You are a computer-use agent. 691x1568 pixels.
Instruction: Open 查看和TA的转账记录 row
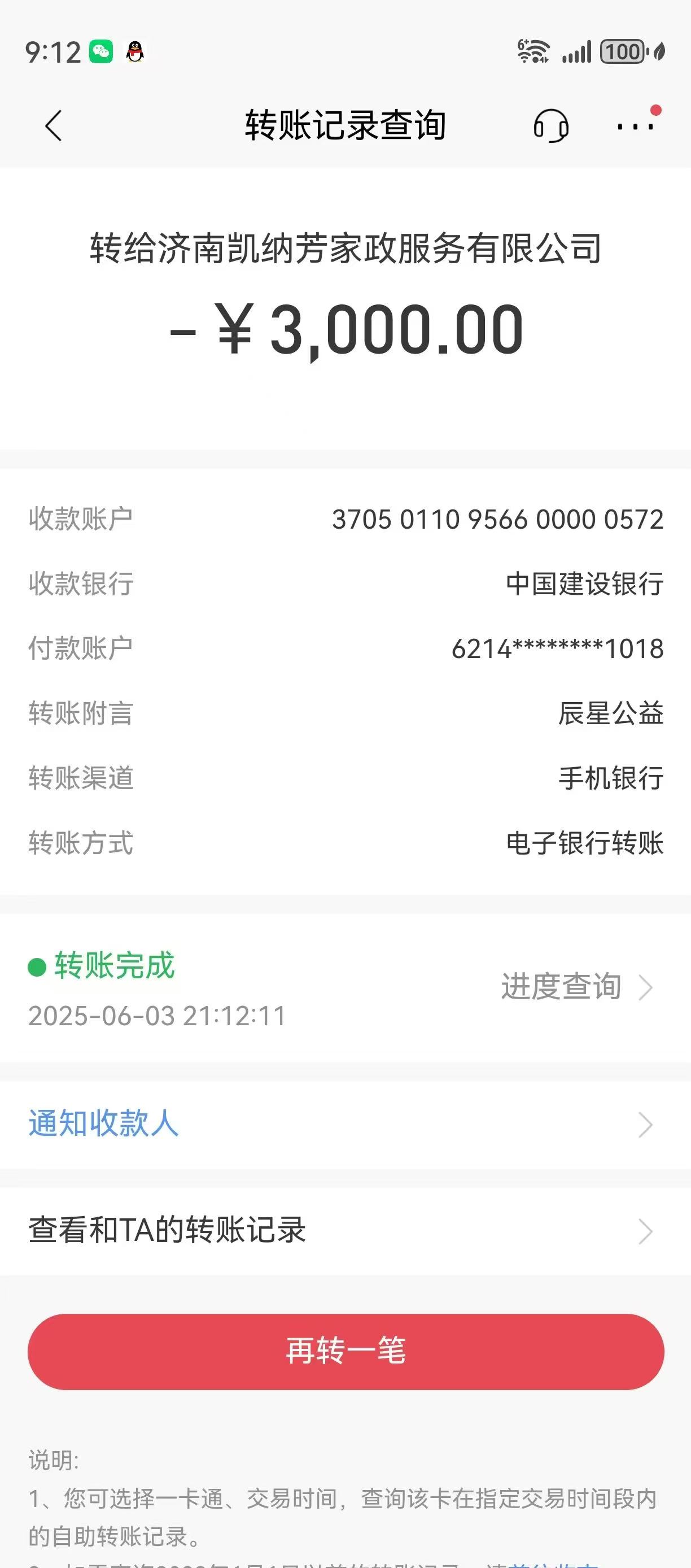[x=345, y=1230]
